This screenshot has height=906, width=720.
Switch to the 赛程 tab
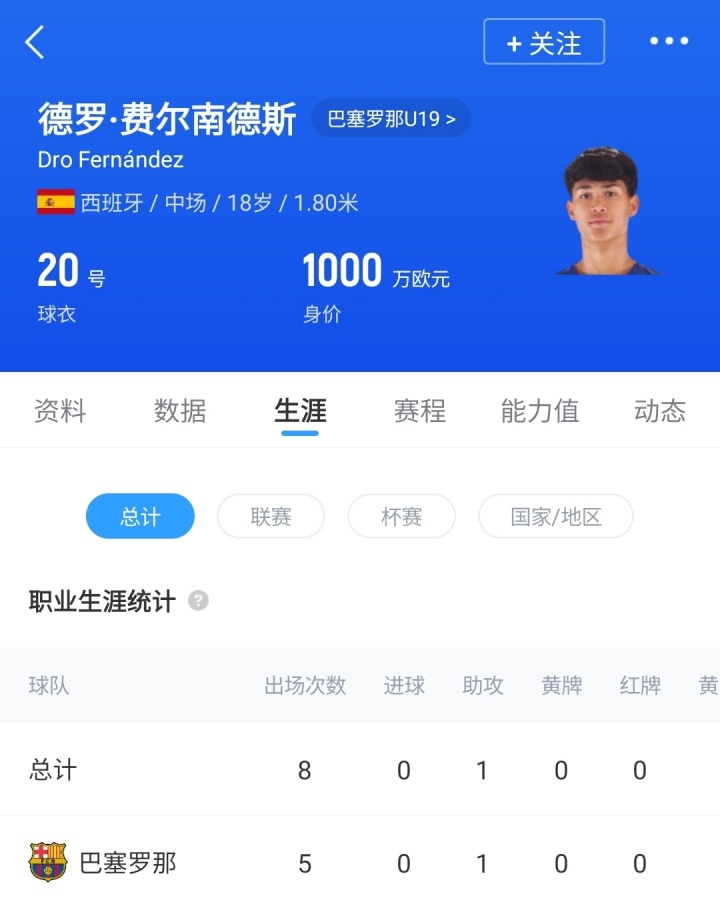[420, 411]
